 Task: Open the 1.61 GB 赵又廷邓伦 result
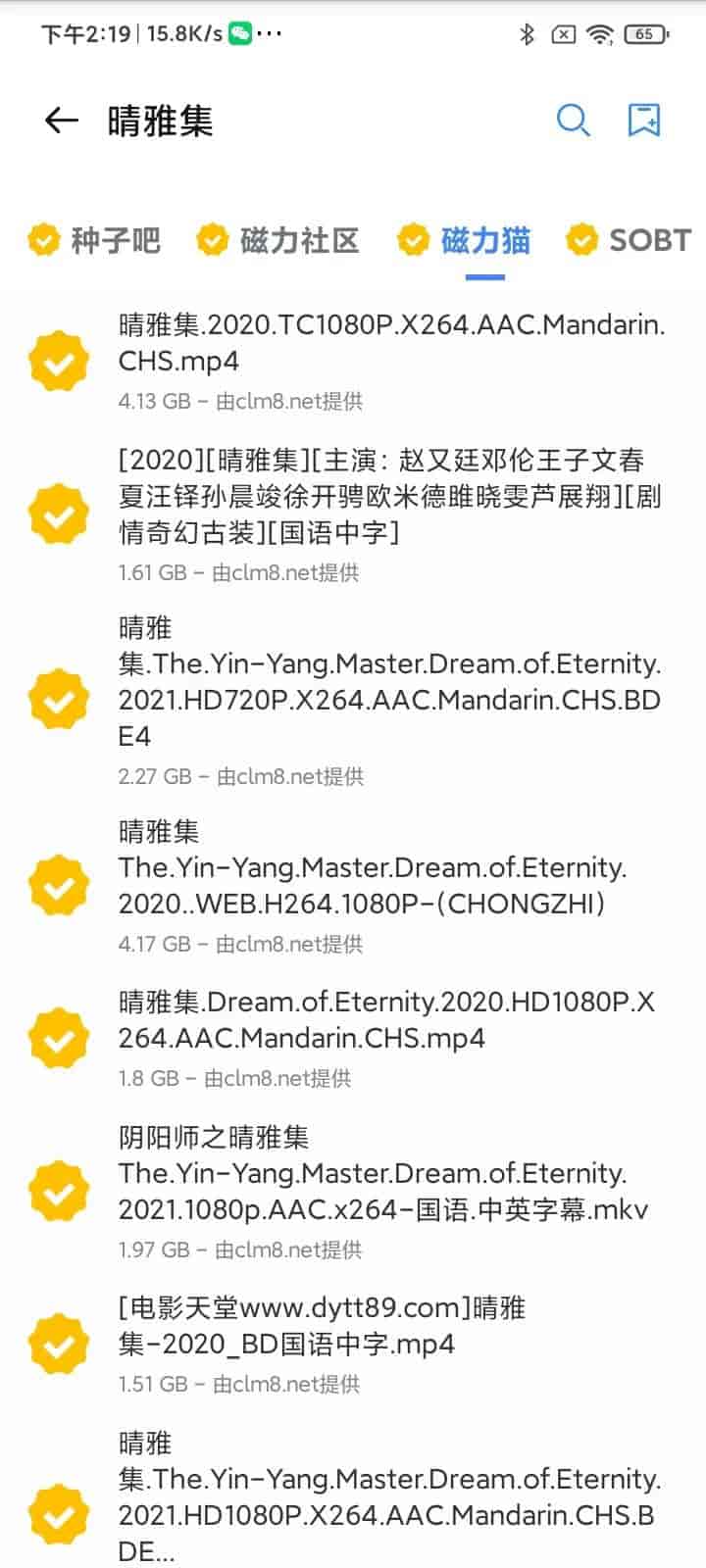[353, 514]
